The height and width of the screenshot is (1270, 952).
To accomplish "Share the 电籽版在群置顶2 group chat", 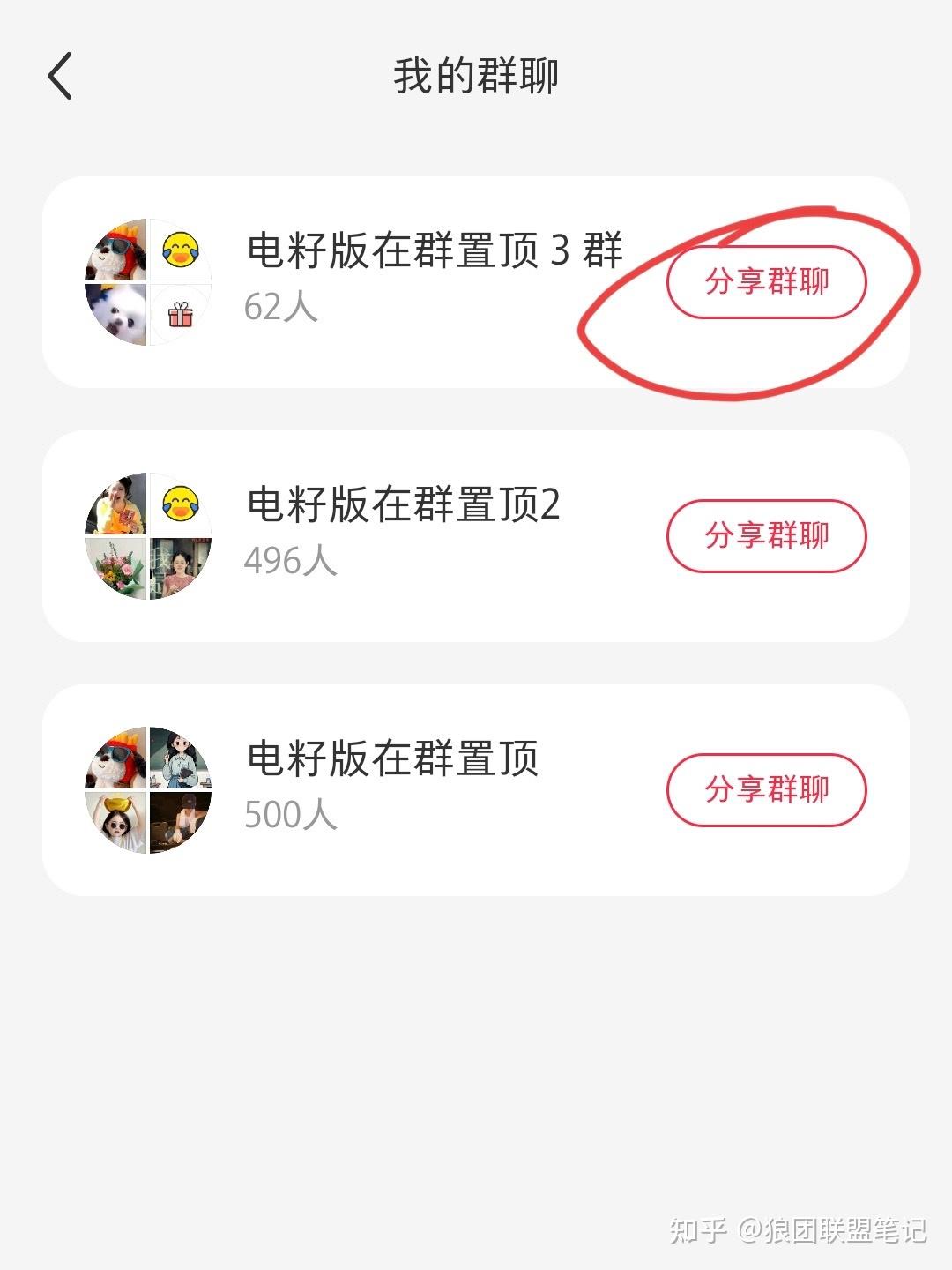I will point(766,535).
